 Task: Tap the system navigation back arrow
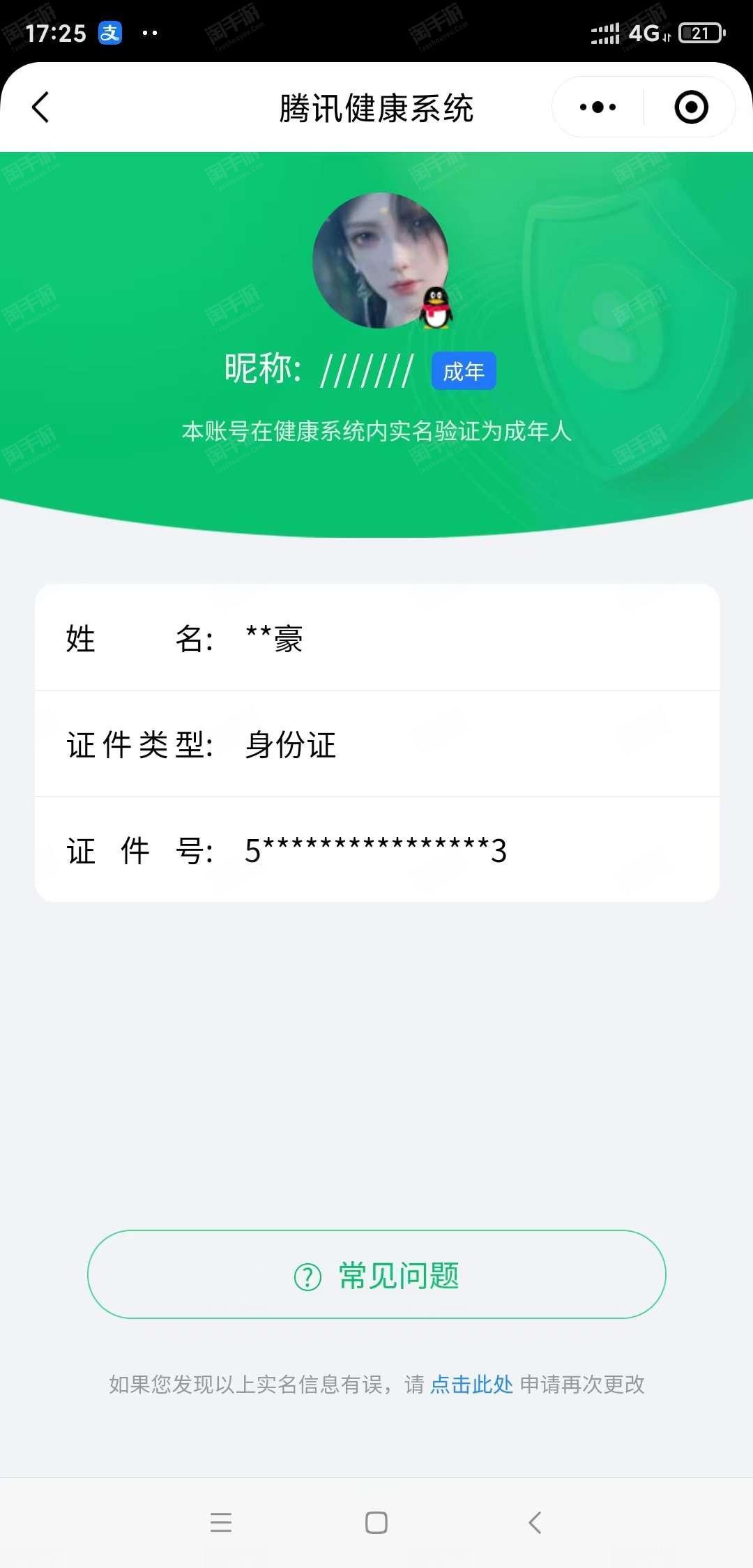click(535, 1522)
